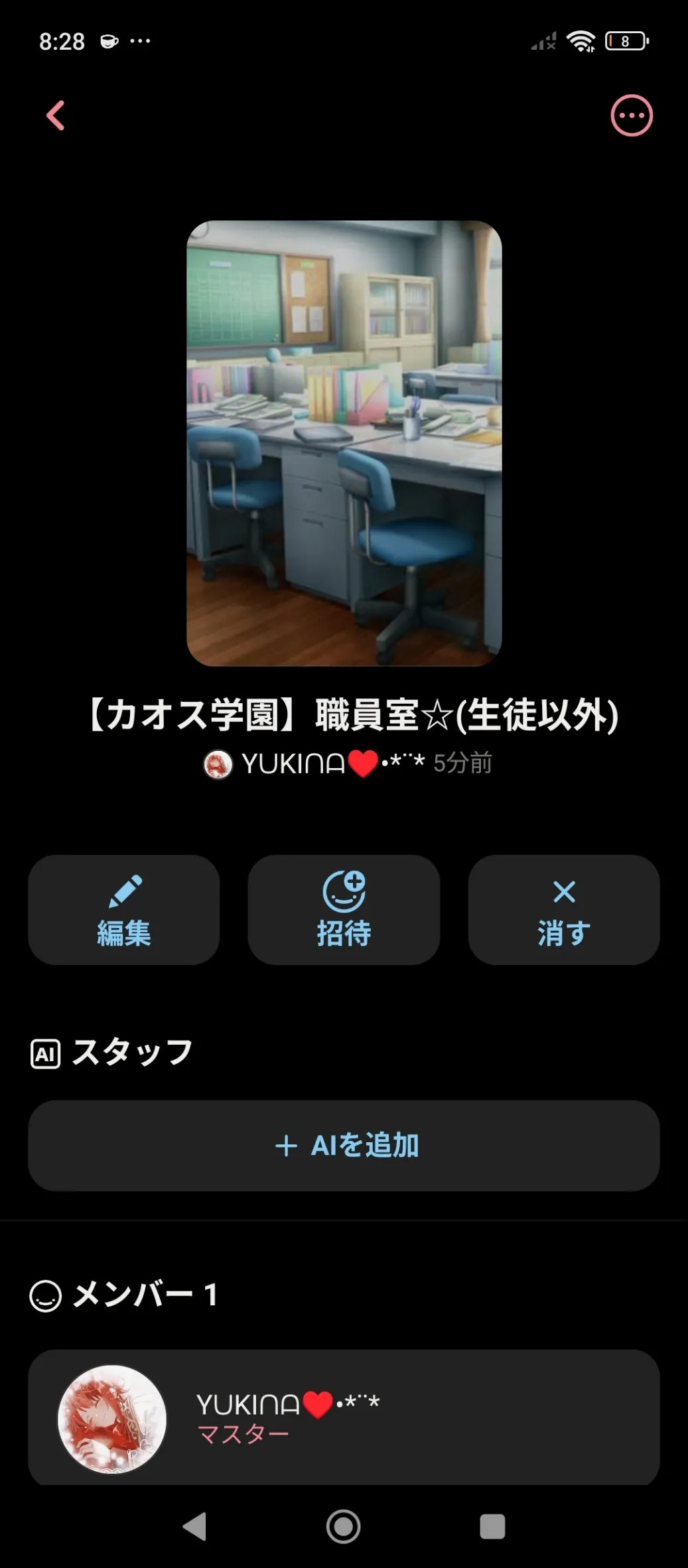Open the three-dot more options menu
688x1568 pixels.
632,115
